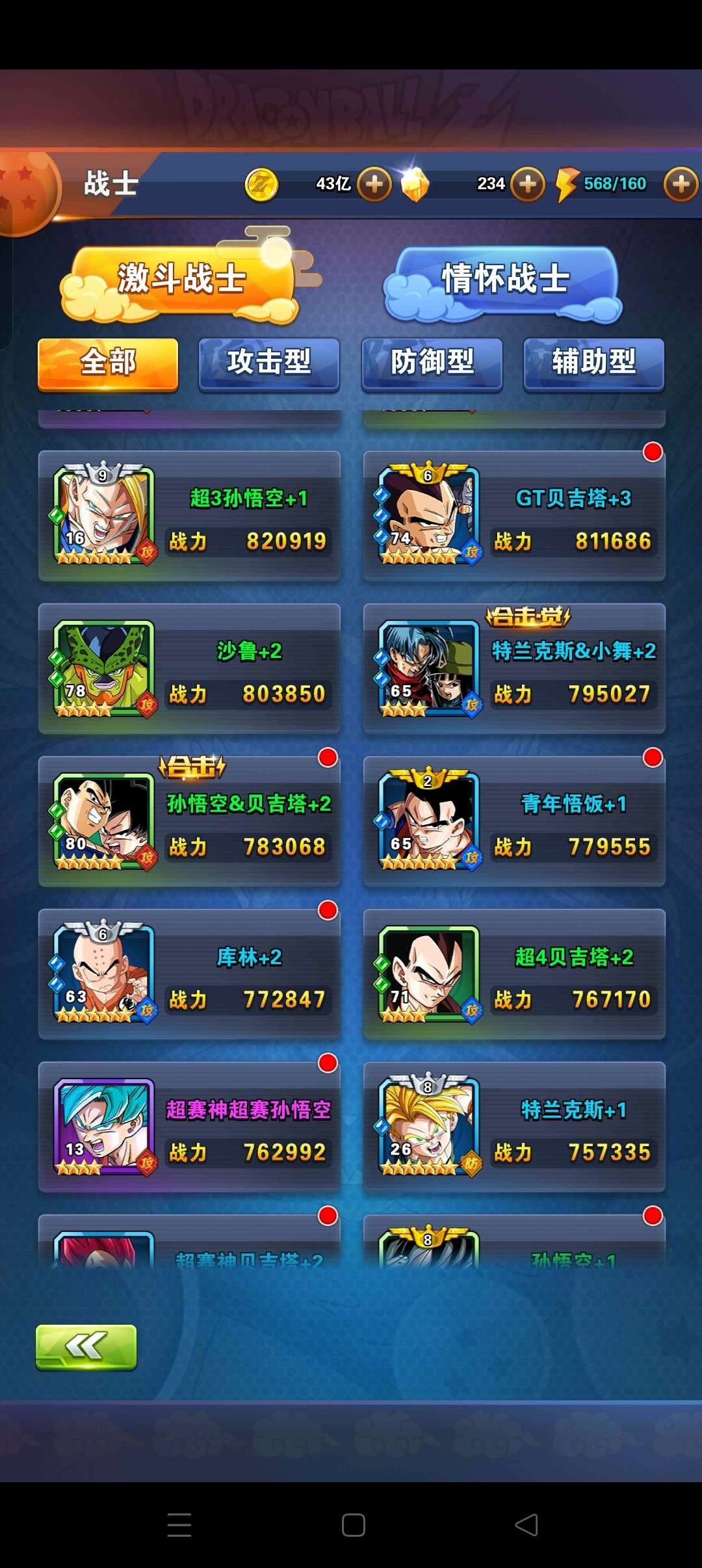Go back with the green arrow button
Viewport: 702px width, 1568px height.
pyautogui.click(x=86, y=1346)
